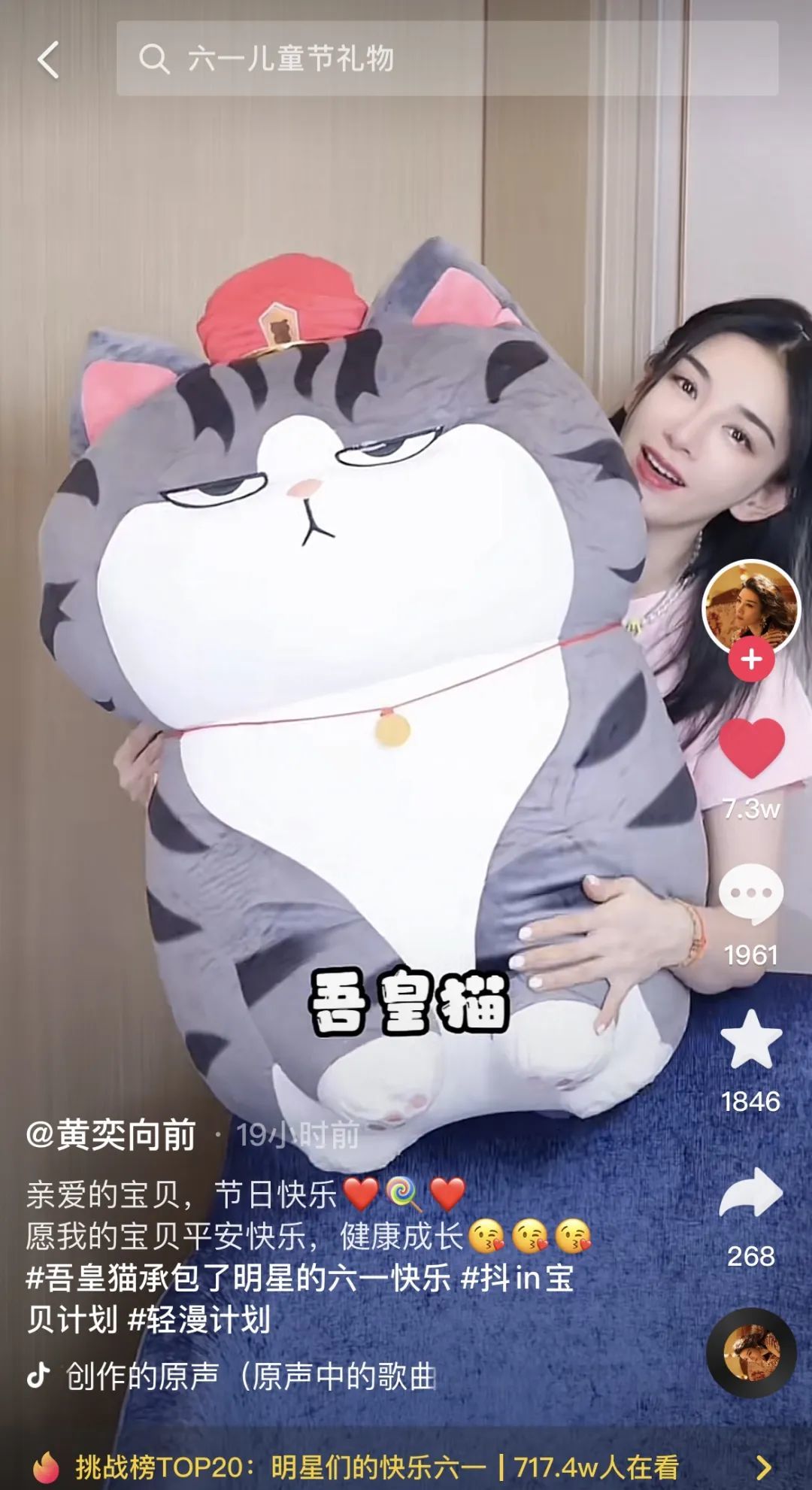812x1490 pixels.
Task: Open hashtag #吾皇猫承包了明星的六一快乐
Action: 238,1278
